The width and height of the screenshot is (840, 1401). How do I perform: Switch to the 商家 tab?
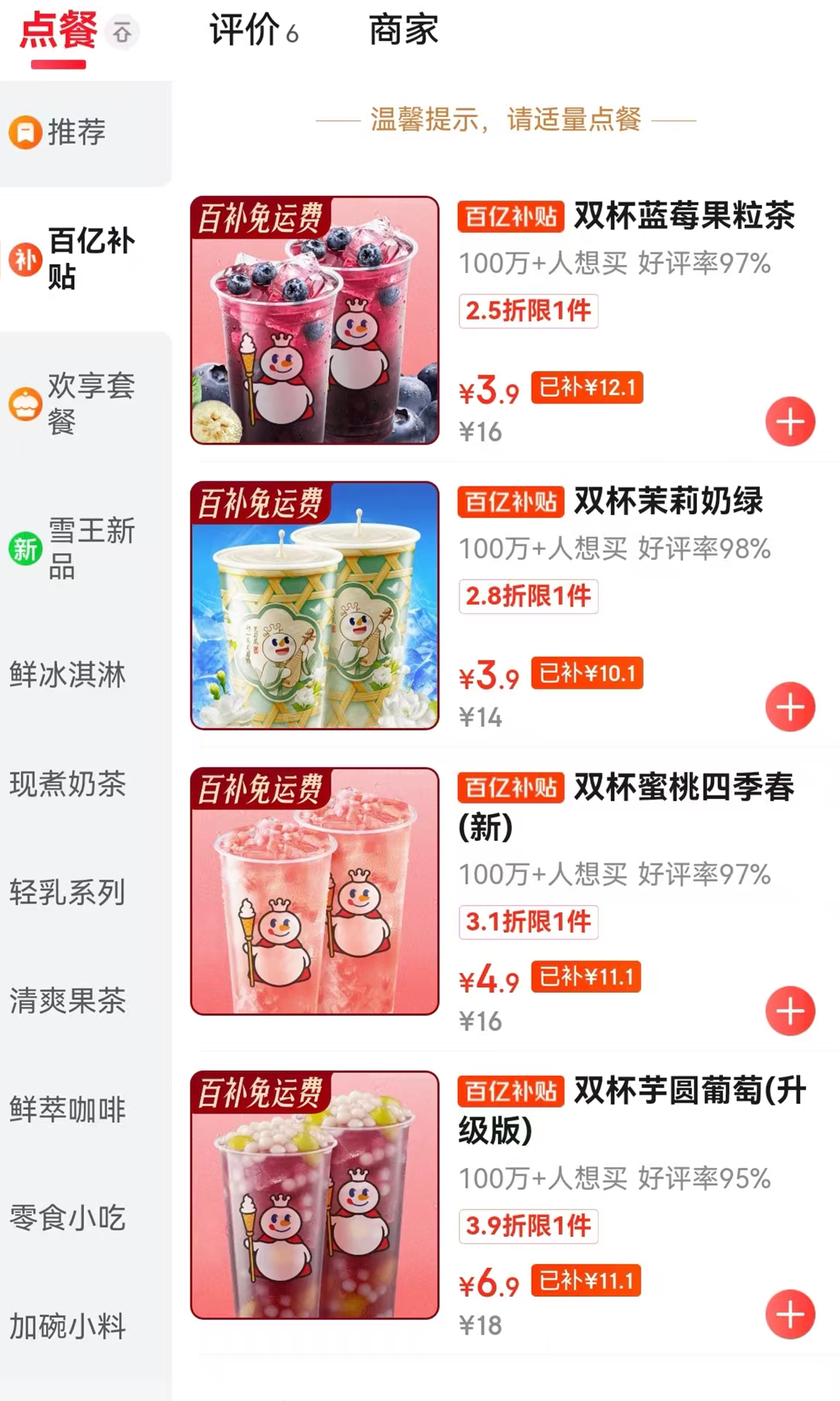pyautogui.click(x=403, y=31)
